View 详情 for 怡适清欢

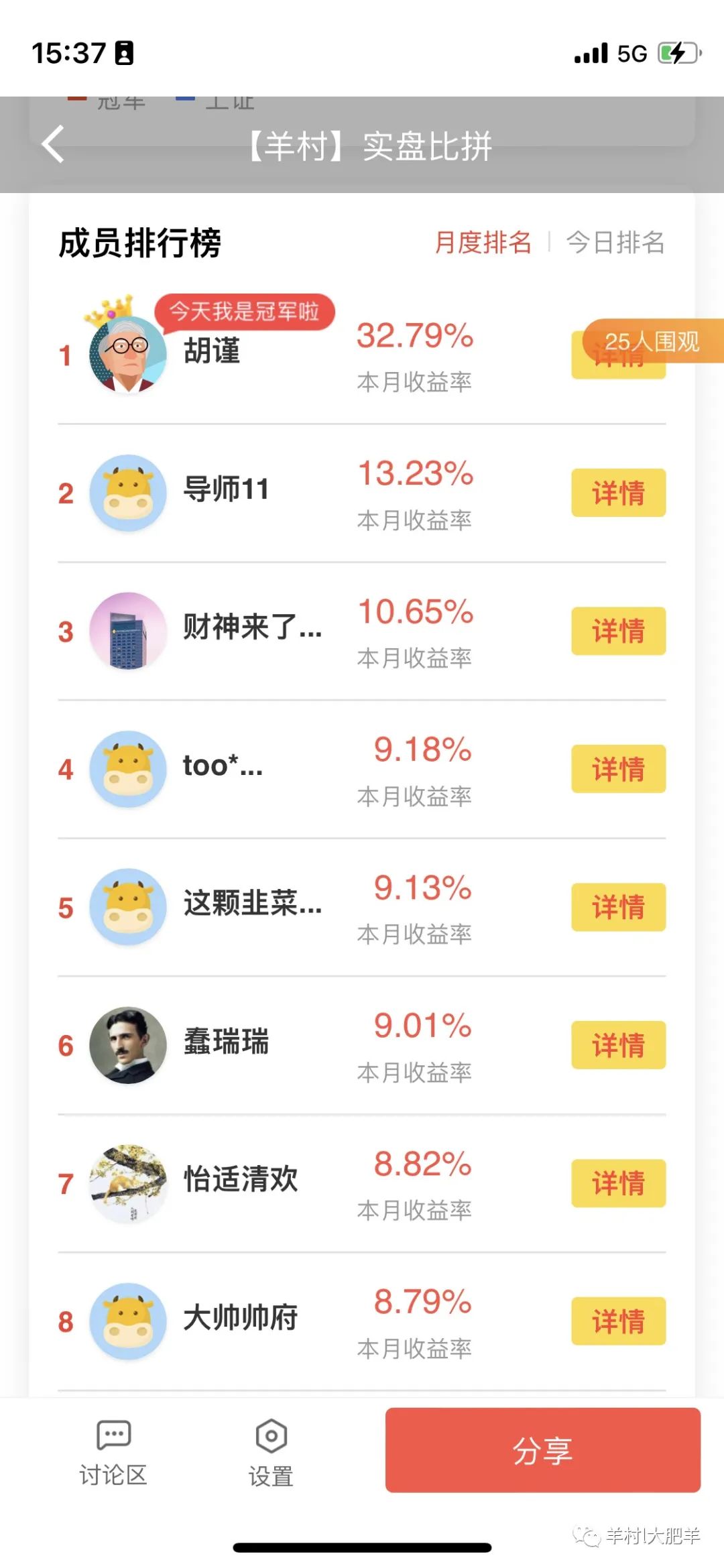(618, 1183)
